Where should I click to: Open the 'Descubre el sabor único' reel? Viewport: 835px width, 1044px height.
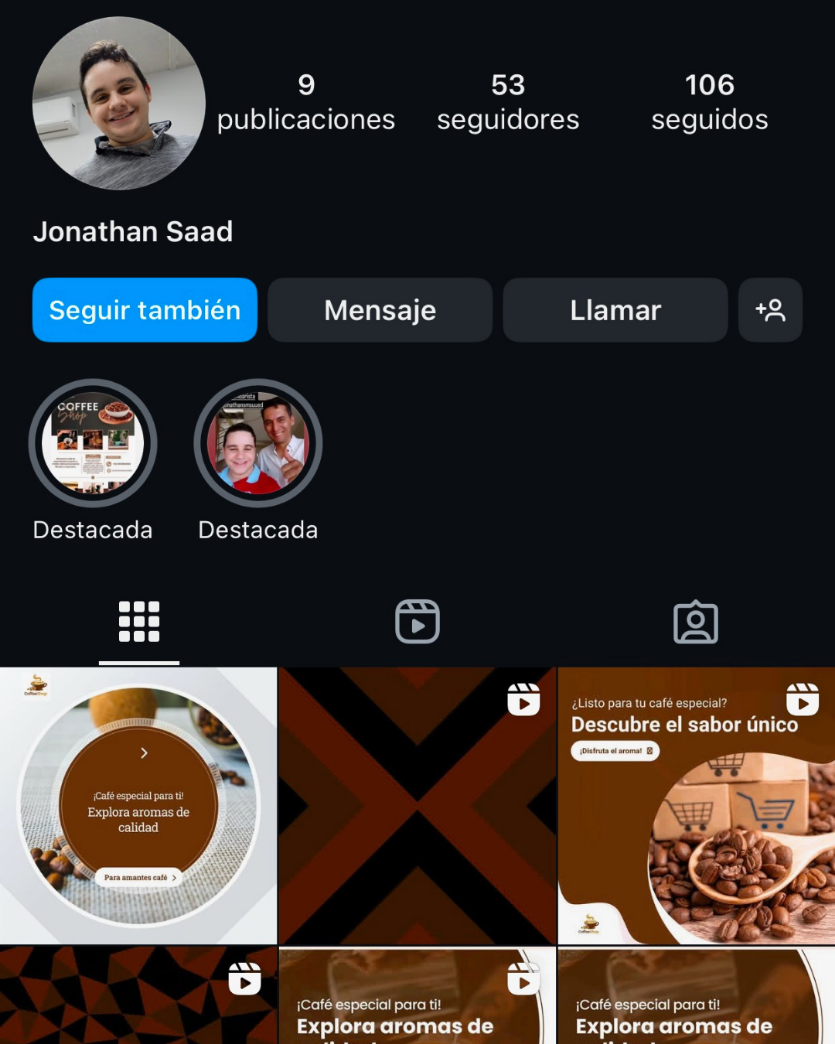696,805
